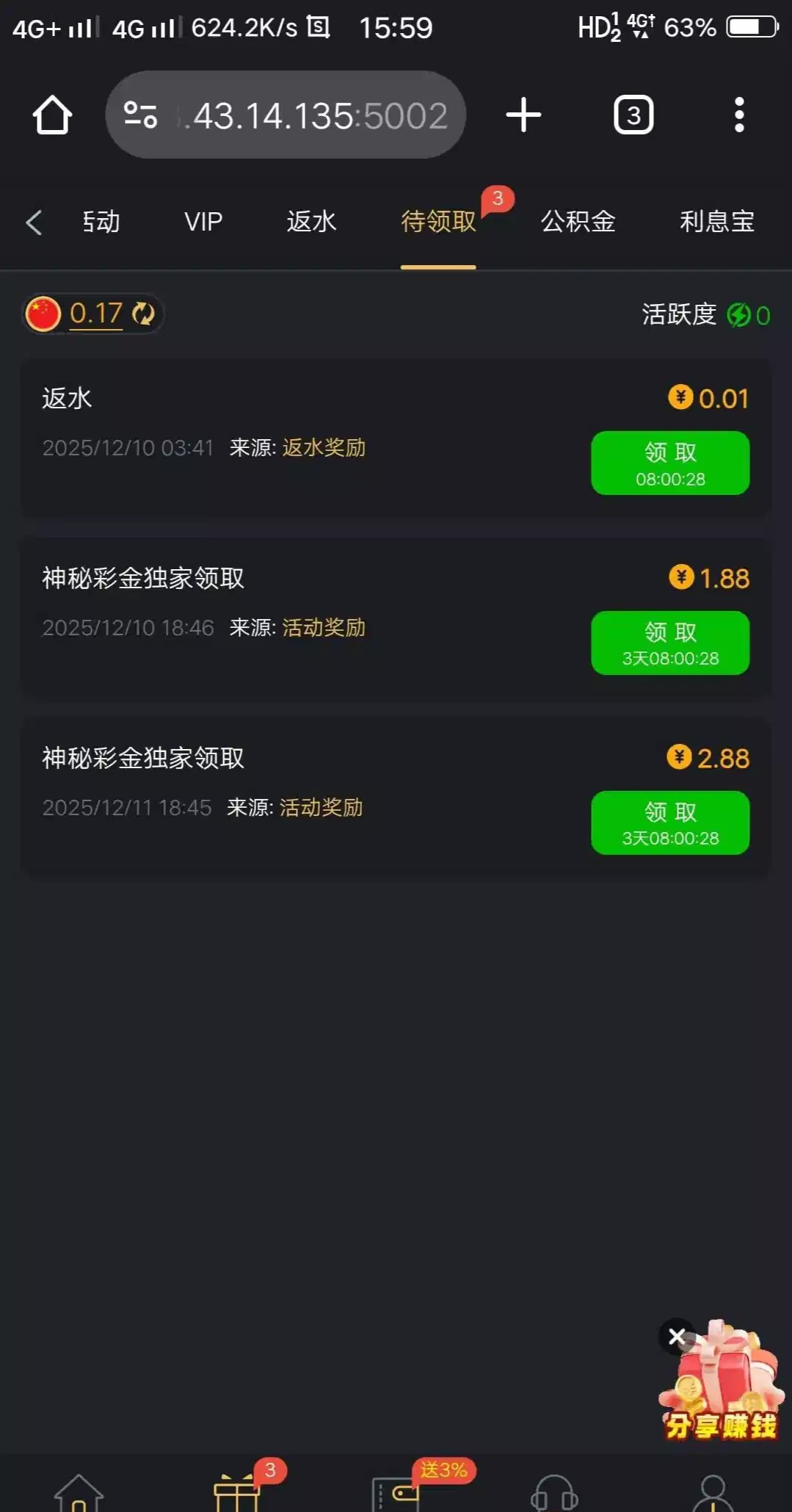Open the 利息宝 tab
The width and height of the screenshot is (792, 1512).
point(716,222)
